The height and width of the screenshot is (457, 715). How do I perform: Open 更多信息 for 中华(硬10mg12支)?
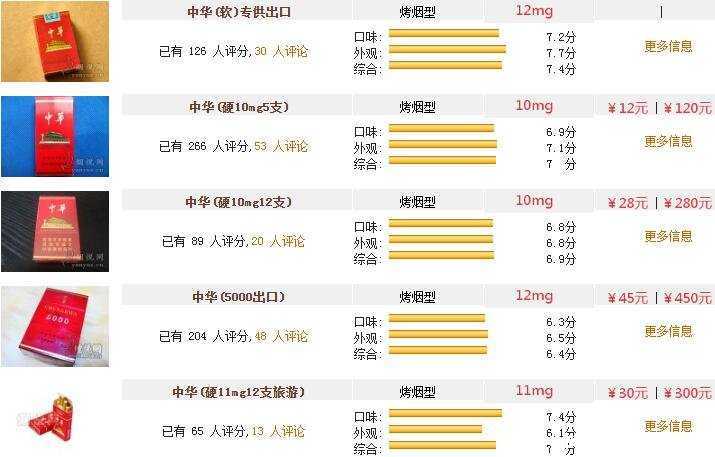point(668,236)
